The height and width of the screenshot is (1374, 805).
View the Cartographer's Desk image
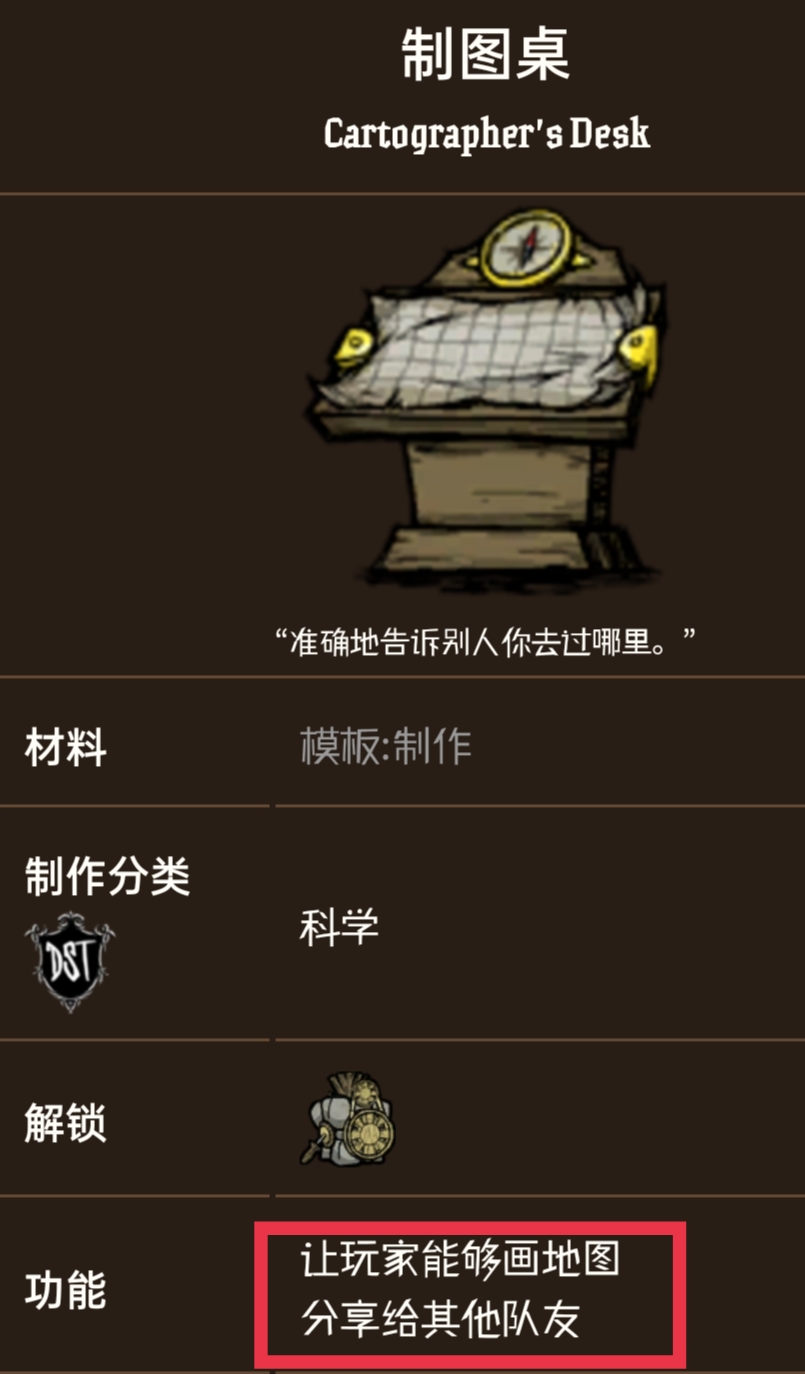pos(484,400)
